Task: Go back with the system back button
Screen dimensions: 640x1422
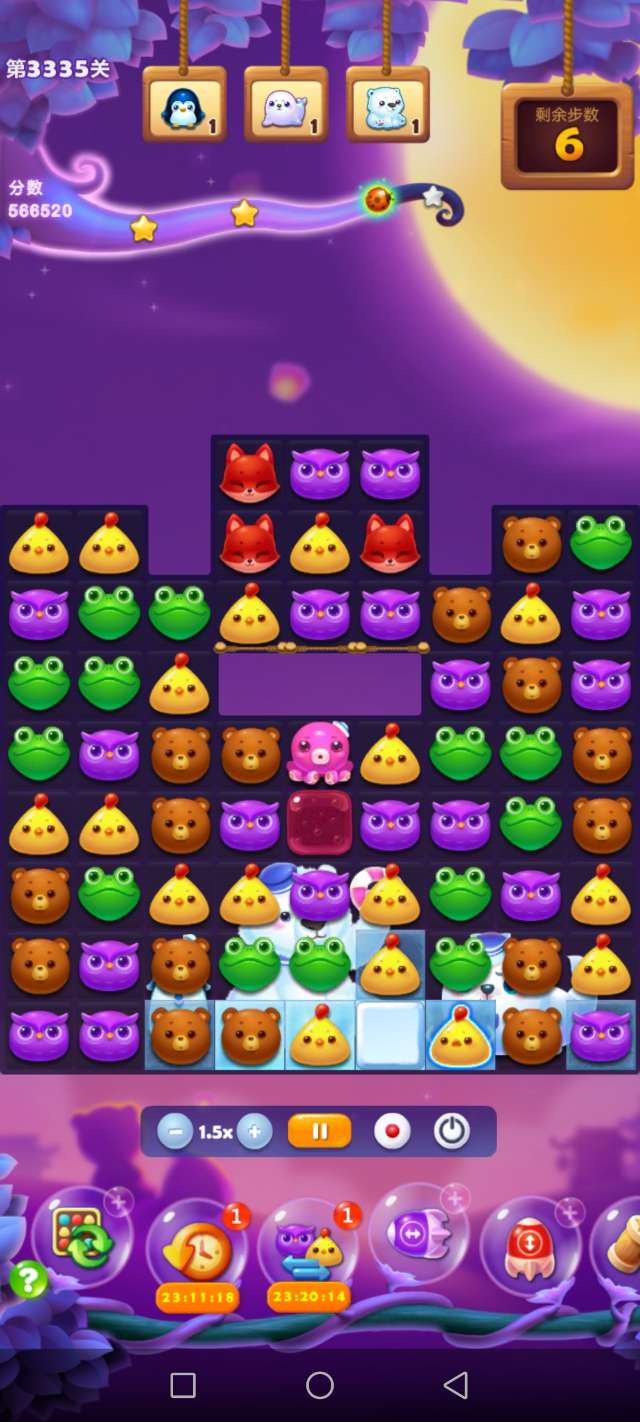Action: [x=456, y=1385]
